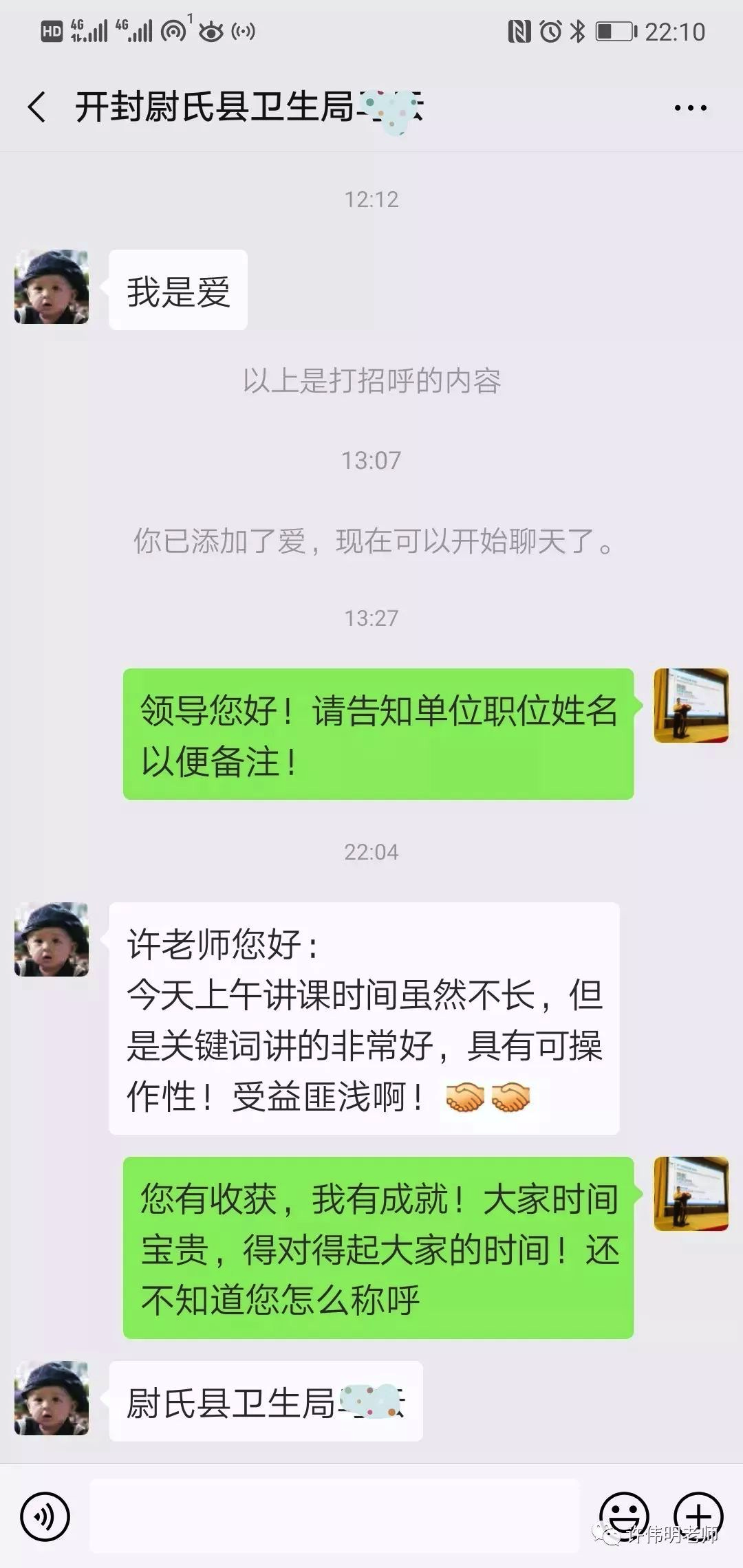Go back from the chat
This screenshot has width=743, height=1568.
pos(37,107)
